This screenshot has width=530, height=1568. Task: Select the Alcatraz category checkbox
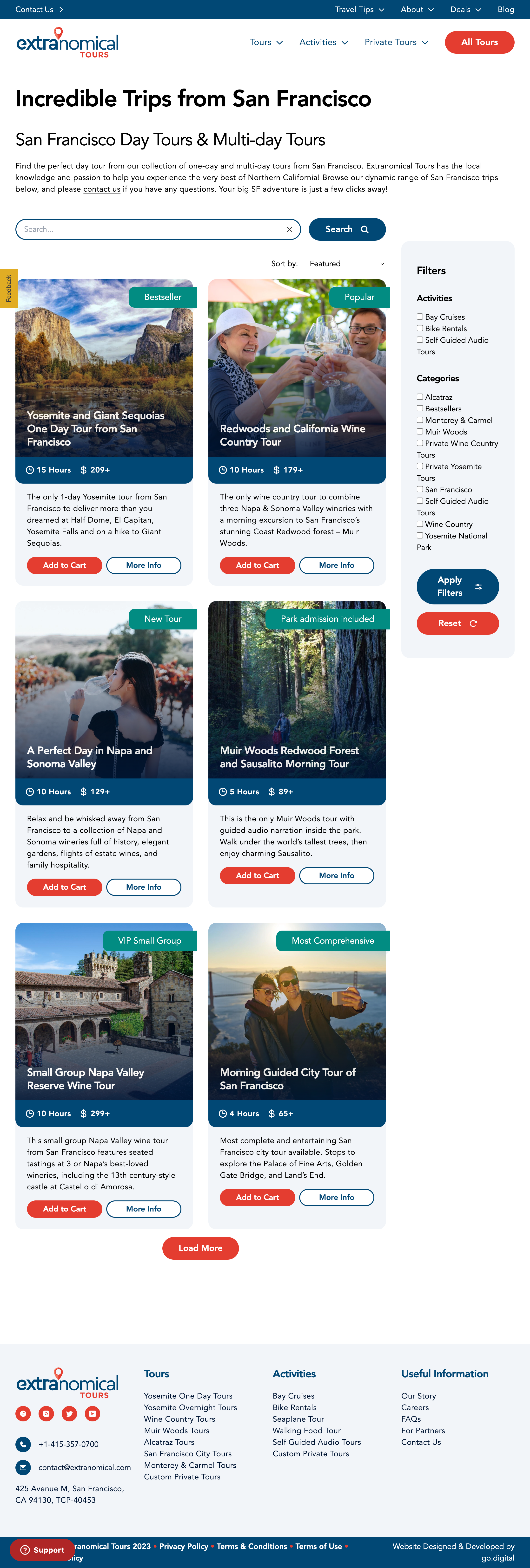pyautogui.click(x=420, y=397)
